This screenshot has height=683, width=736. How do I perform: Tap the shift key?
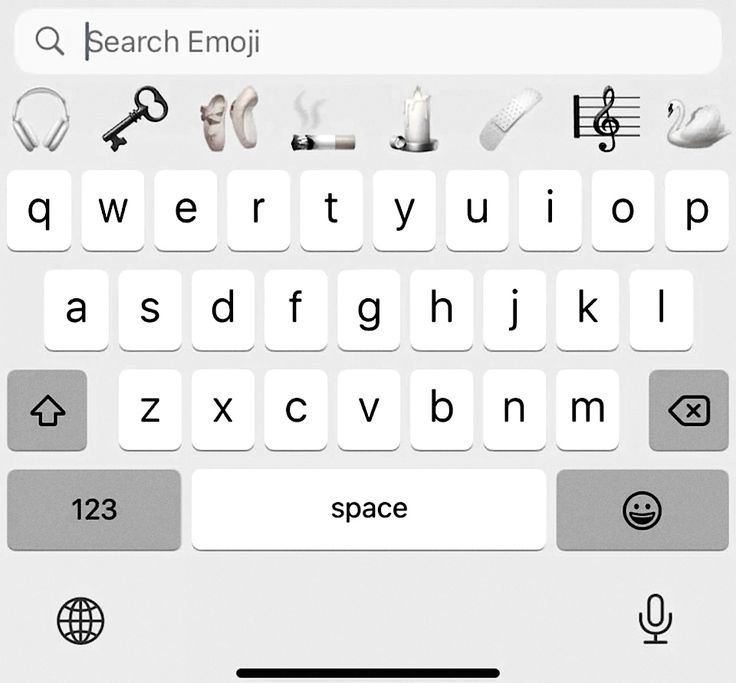[x=47, y=410]
